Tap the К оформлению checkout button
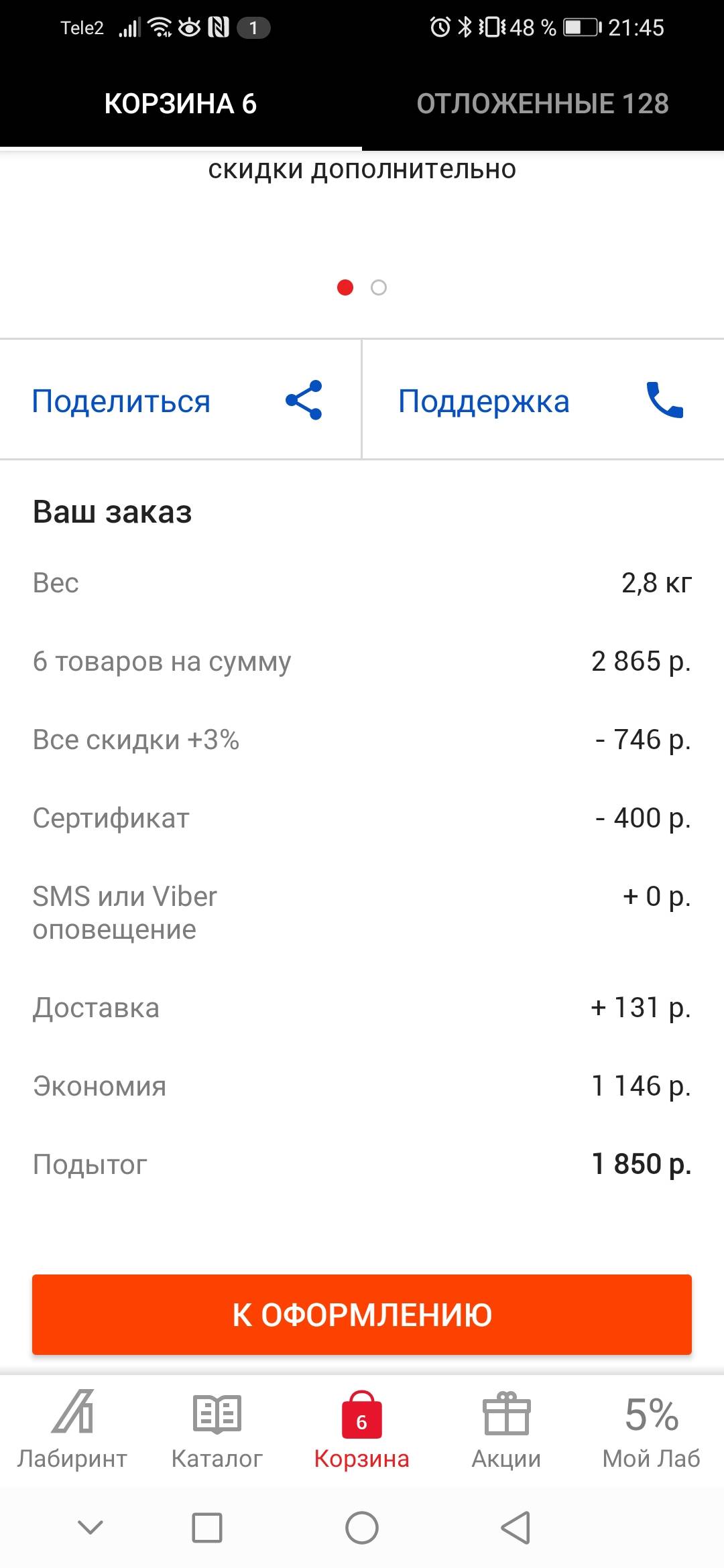This screenshot has width=724, height=1568. [x=362, y=1314]
